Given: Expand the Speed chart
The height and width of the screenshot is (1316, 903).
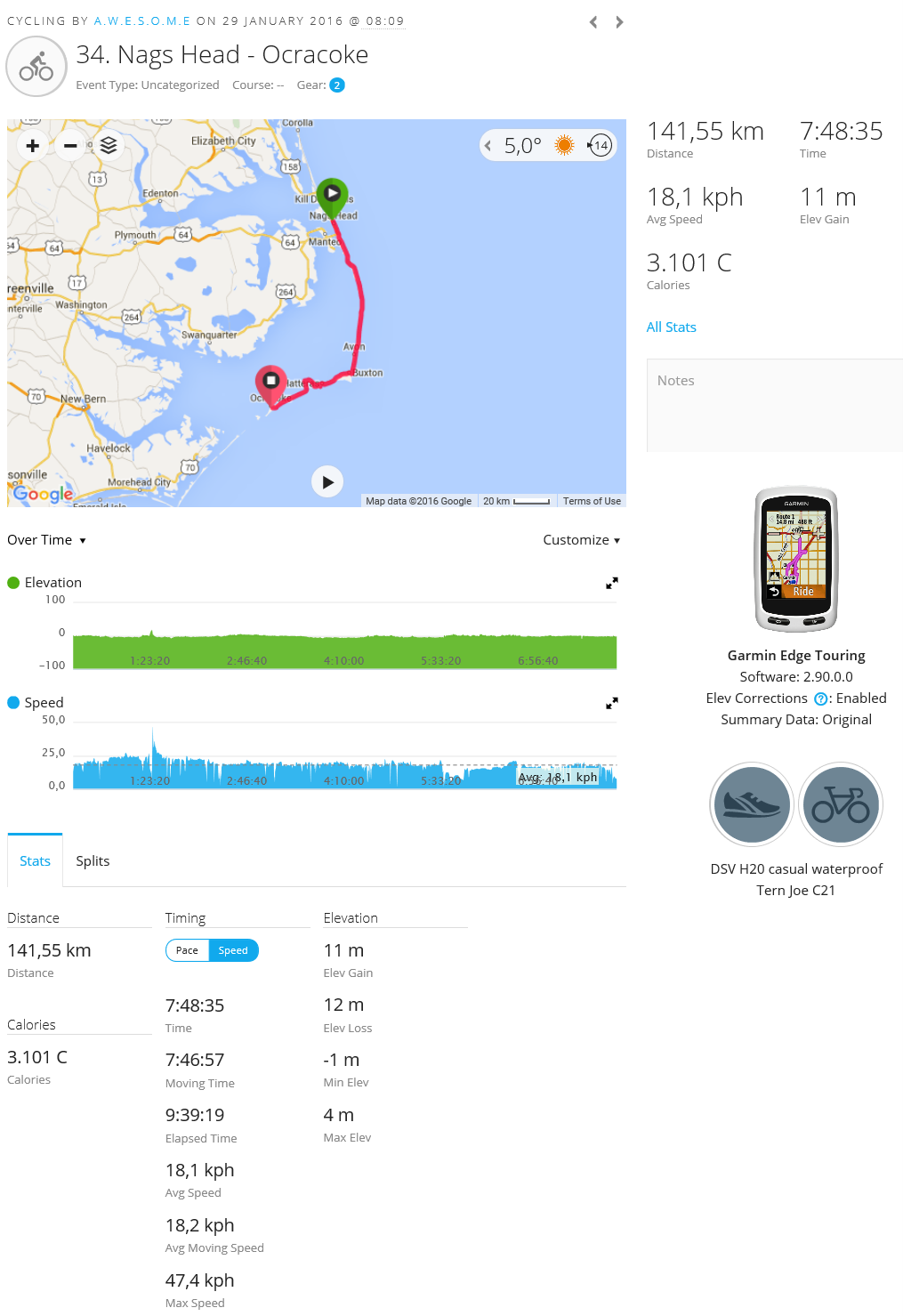Looking at the screenshot, I should pyautogui.click(x=612, y=703).
